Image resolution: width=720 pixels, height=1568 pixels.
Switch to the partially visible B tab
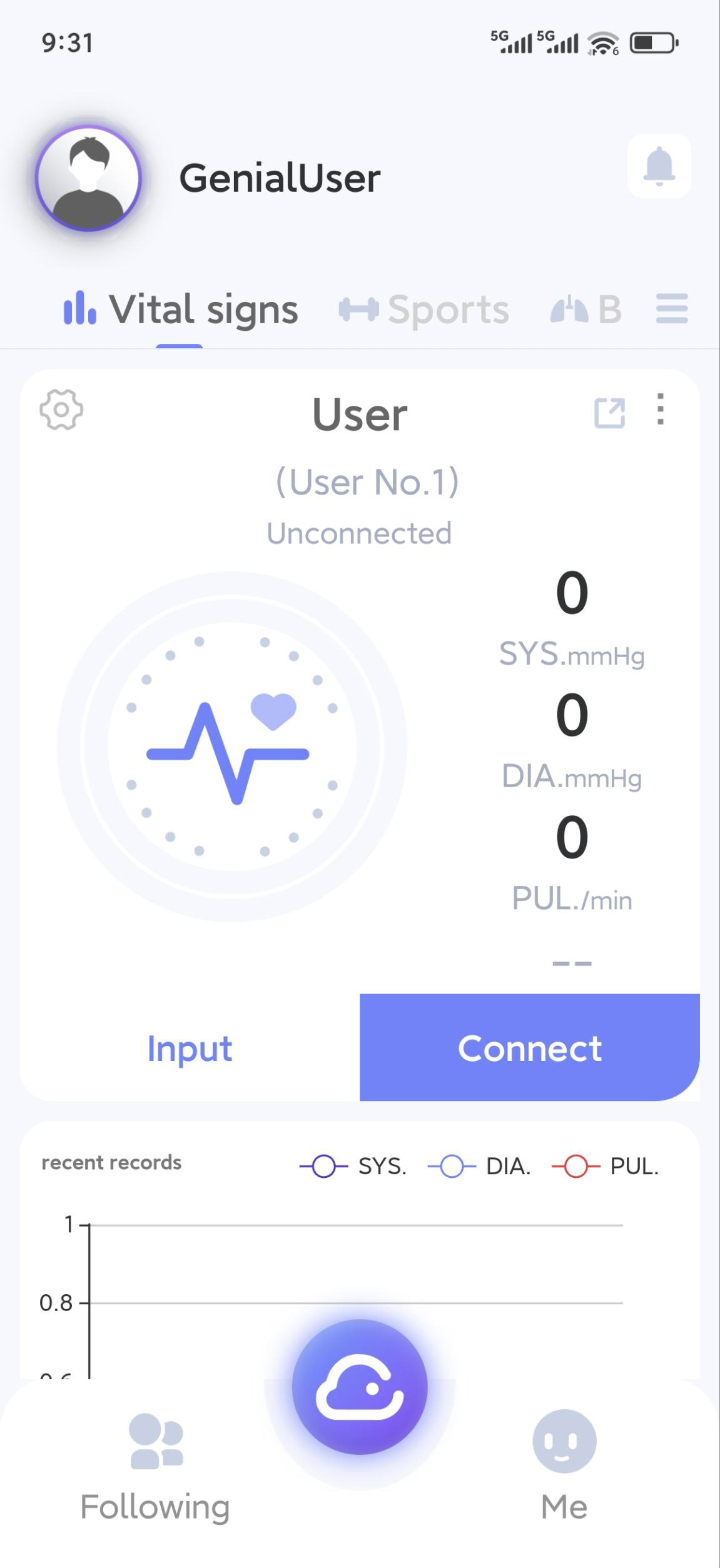[586, 310]
